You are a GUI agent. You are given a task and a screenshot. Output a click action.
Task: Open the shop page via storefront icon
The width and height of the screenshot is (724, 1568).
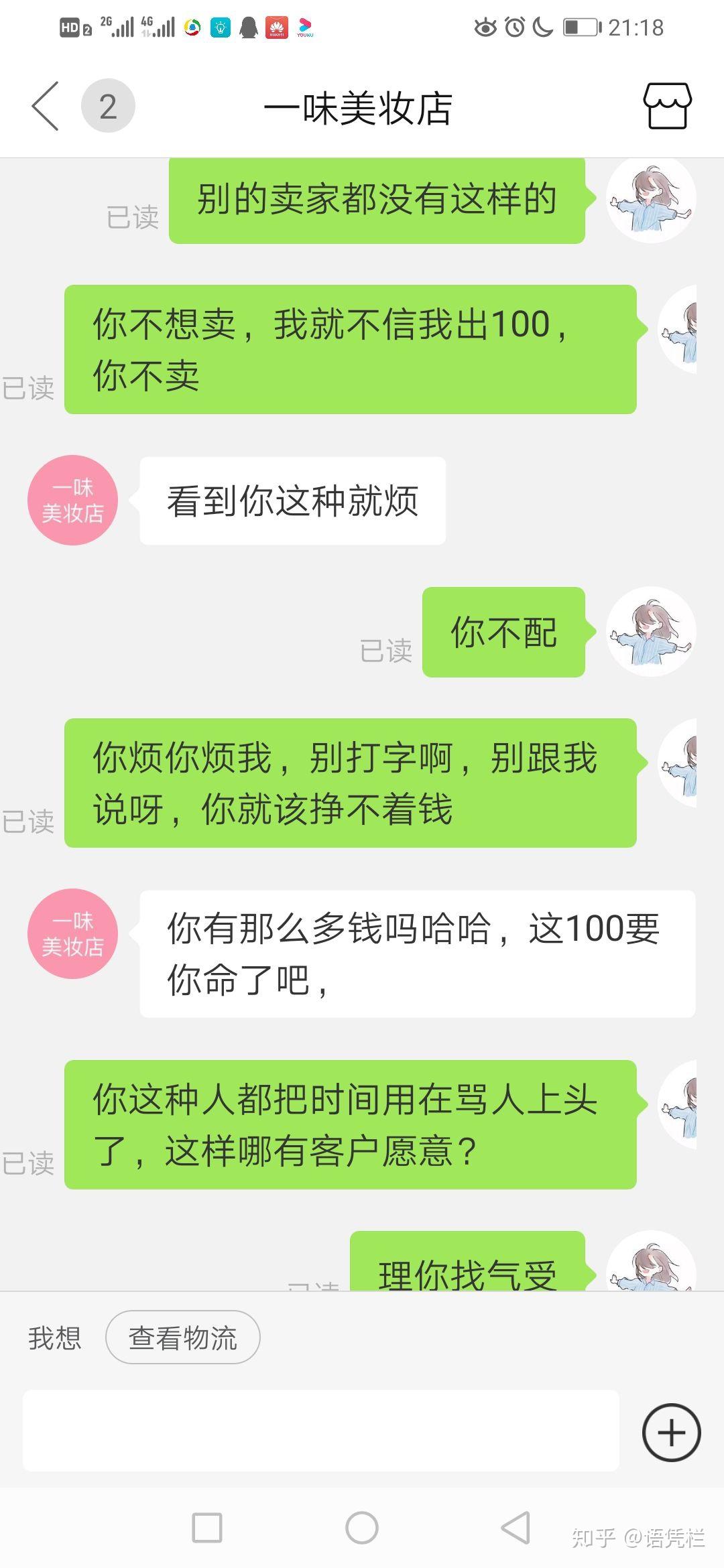667,107
